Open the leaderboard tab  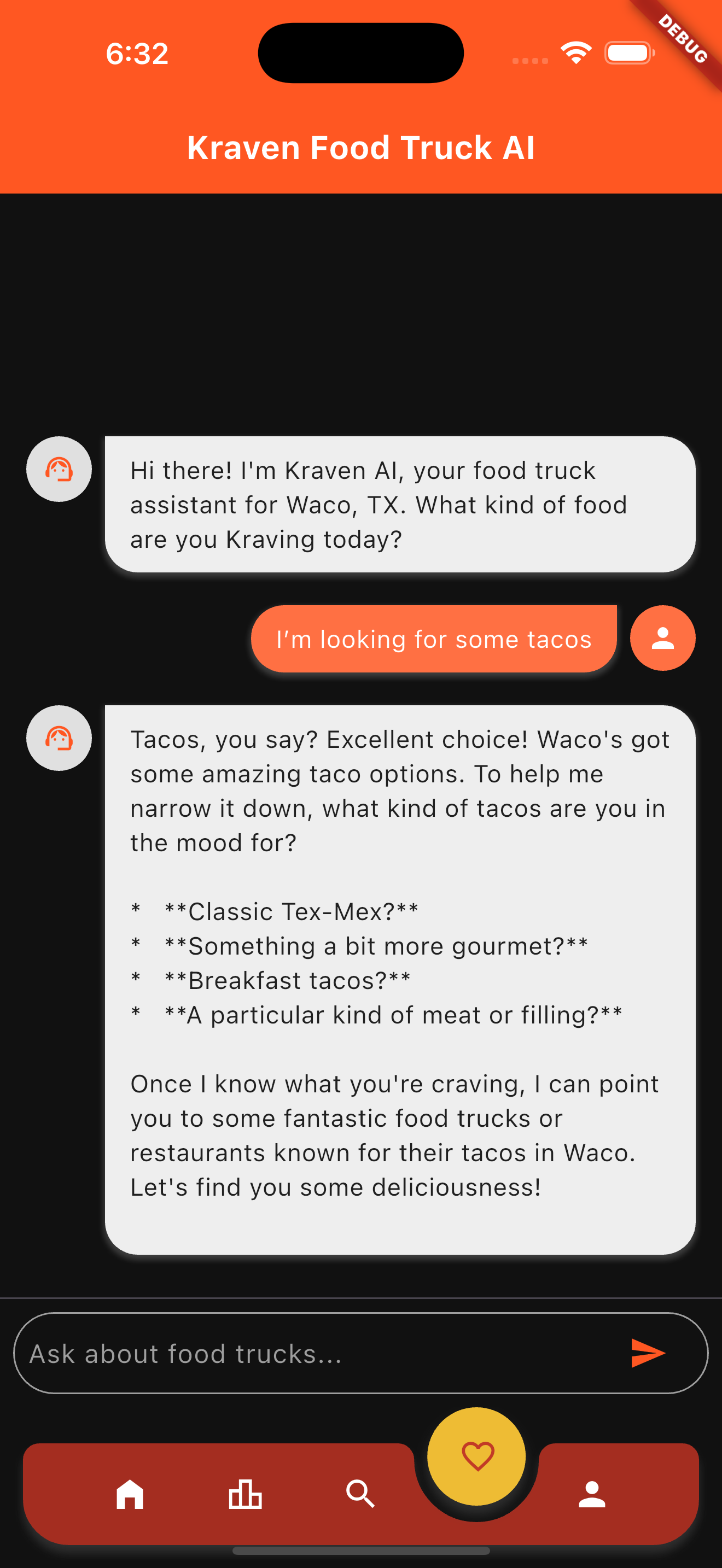click(x=246, y=1494)
